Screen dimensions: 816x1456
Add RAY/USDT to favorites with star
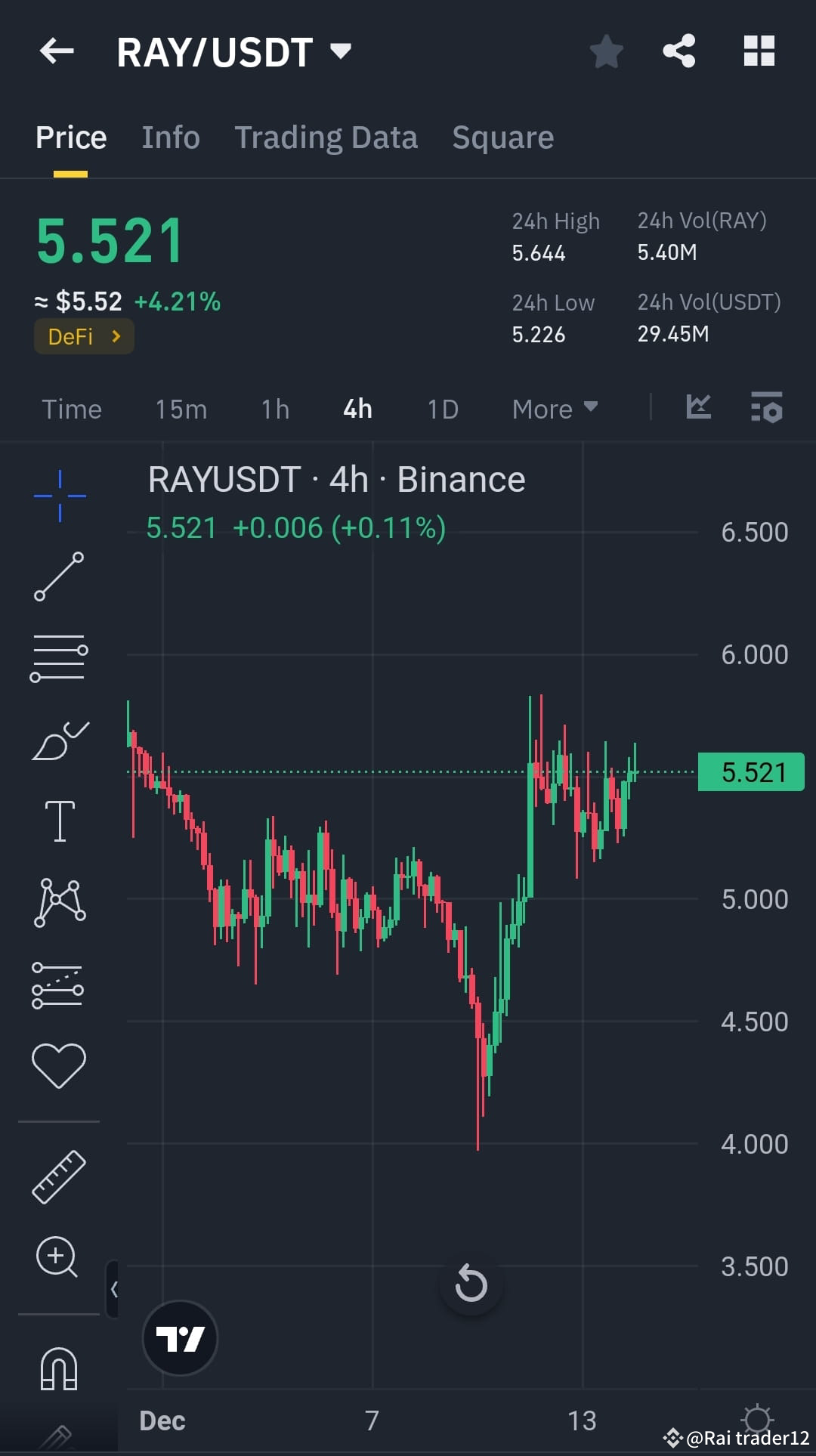(604, 51)
